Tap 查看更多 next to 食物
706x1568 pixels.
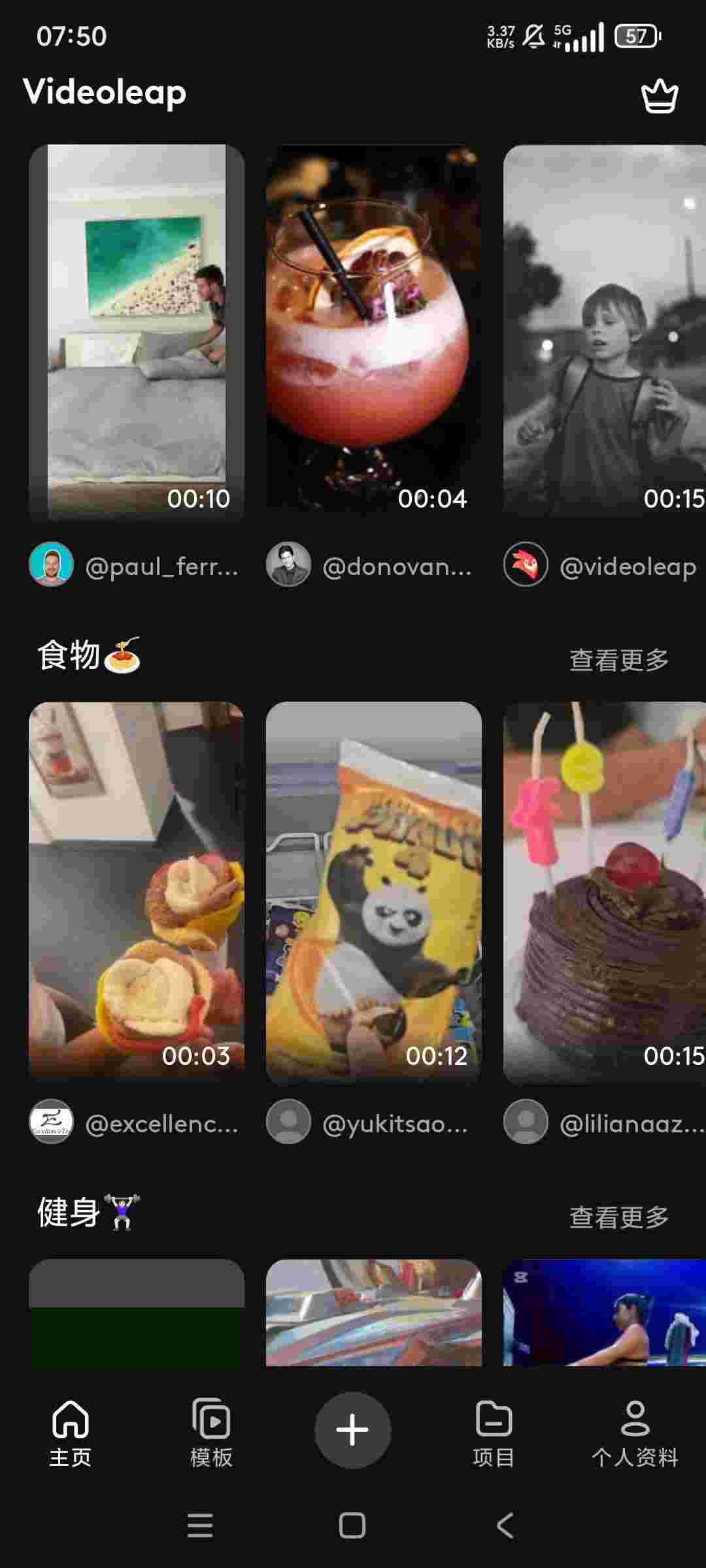click(618, 660)
